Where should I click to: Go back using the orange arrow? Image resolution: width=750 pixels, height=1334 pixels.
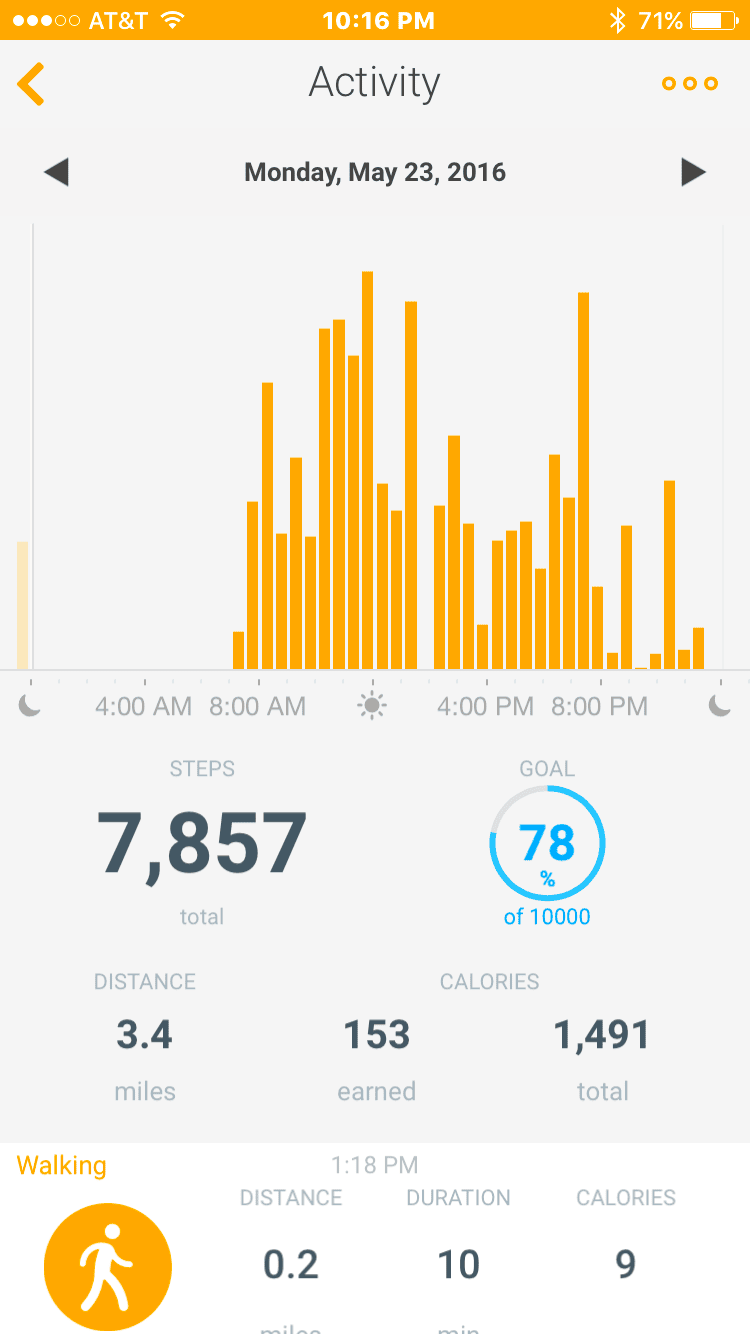(x=32, y=84)
